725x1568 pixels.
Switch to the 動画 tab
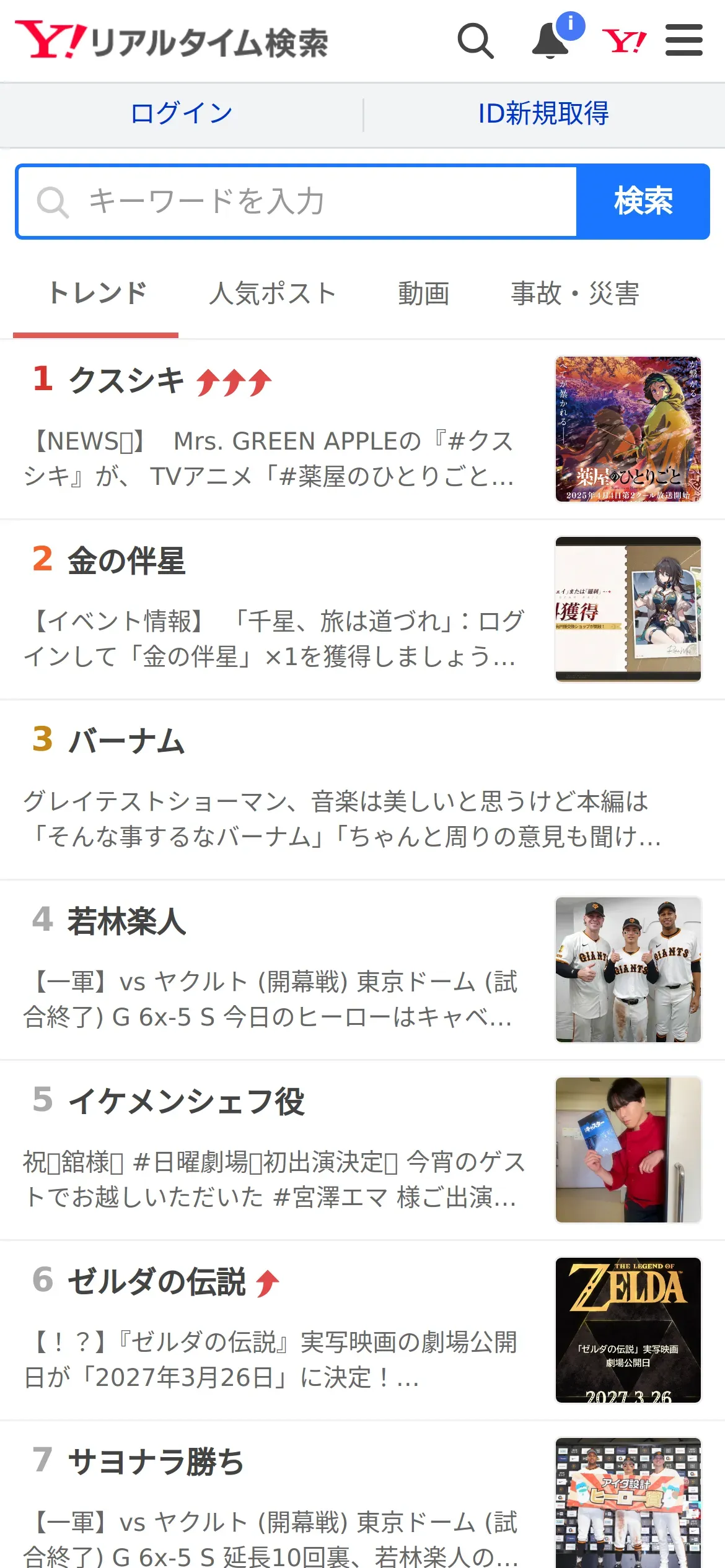423,294
